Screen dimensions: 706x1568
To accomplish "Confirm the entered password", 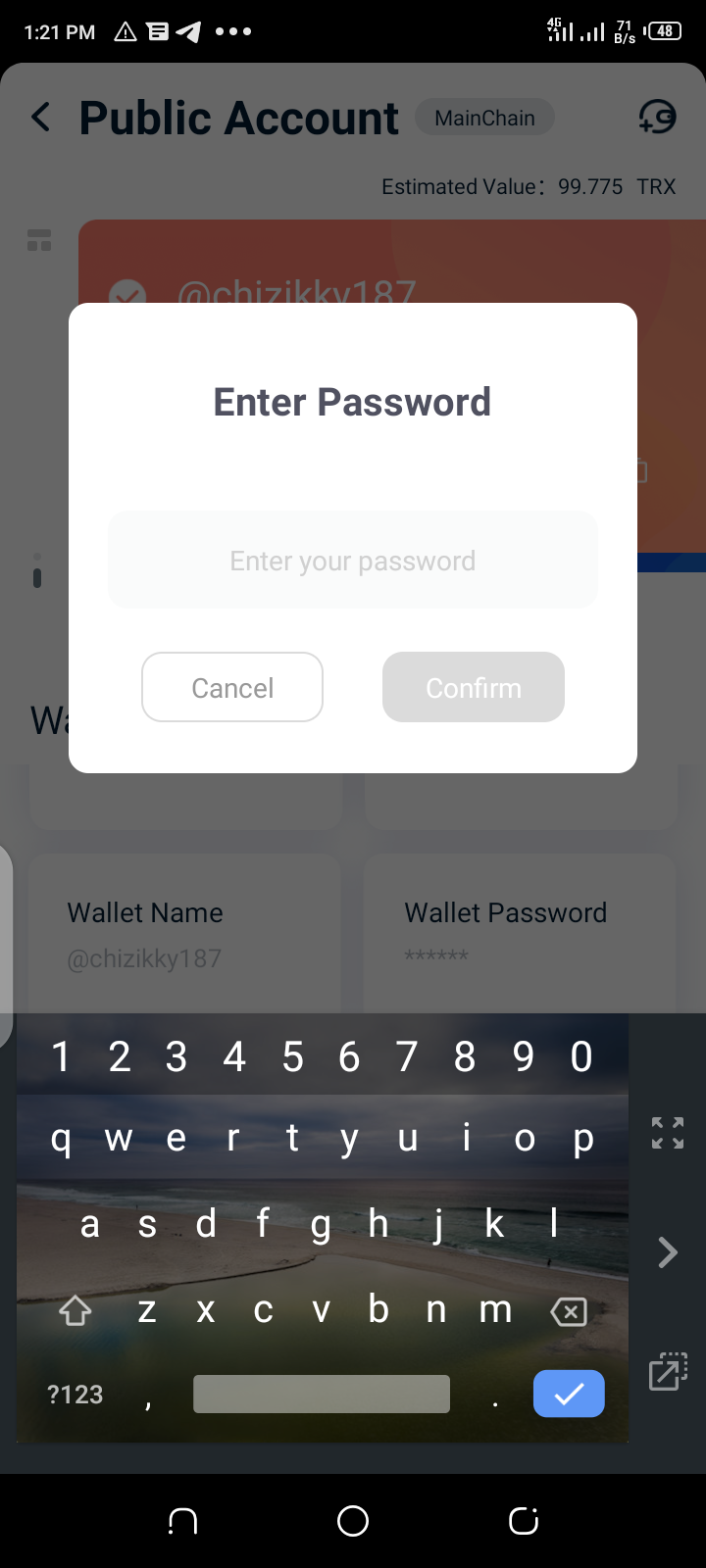I will [473, 688].
